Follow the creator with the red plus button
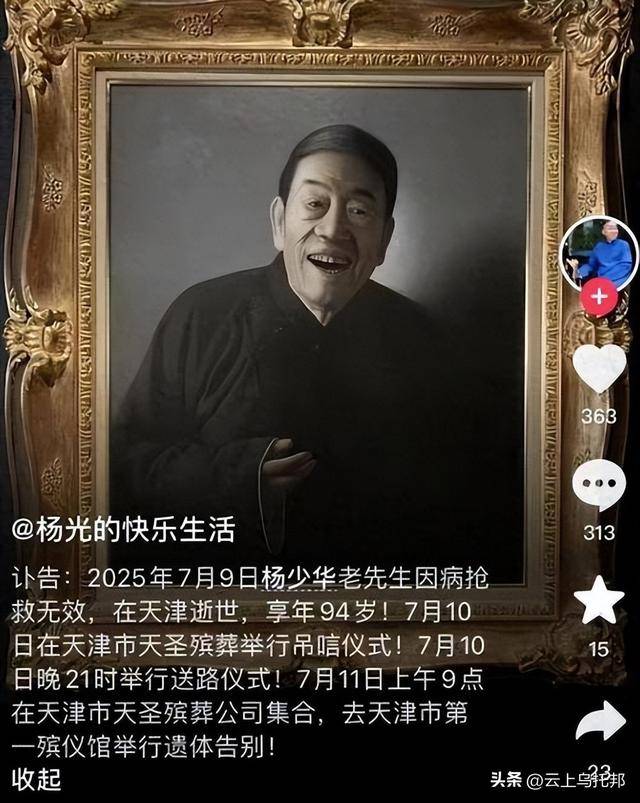Viewport: 640px width, 803px height. point(599,297)
